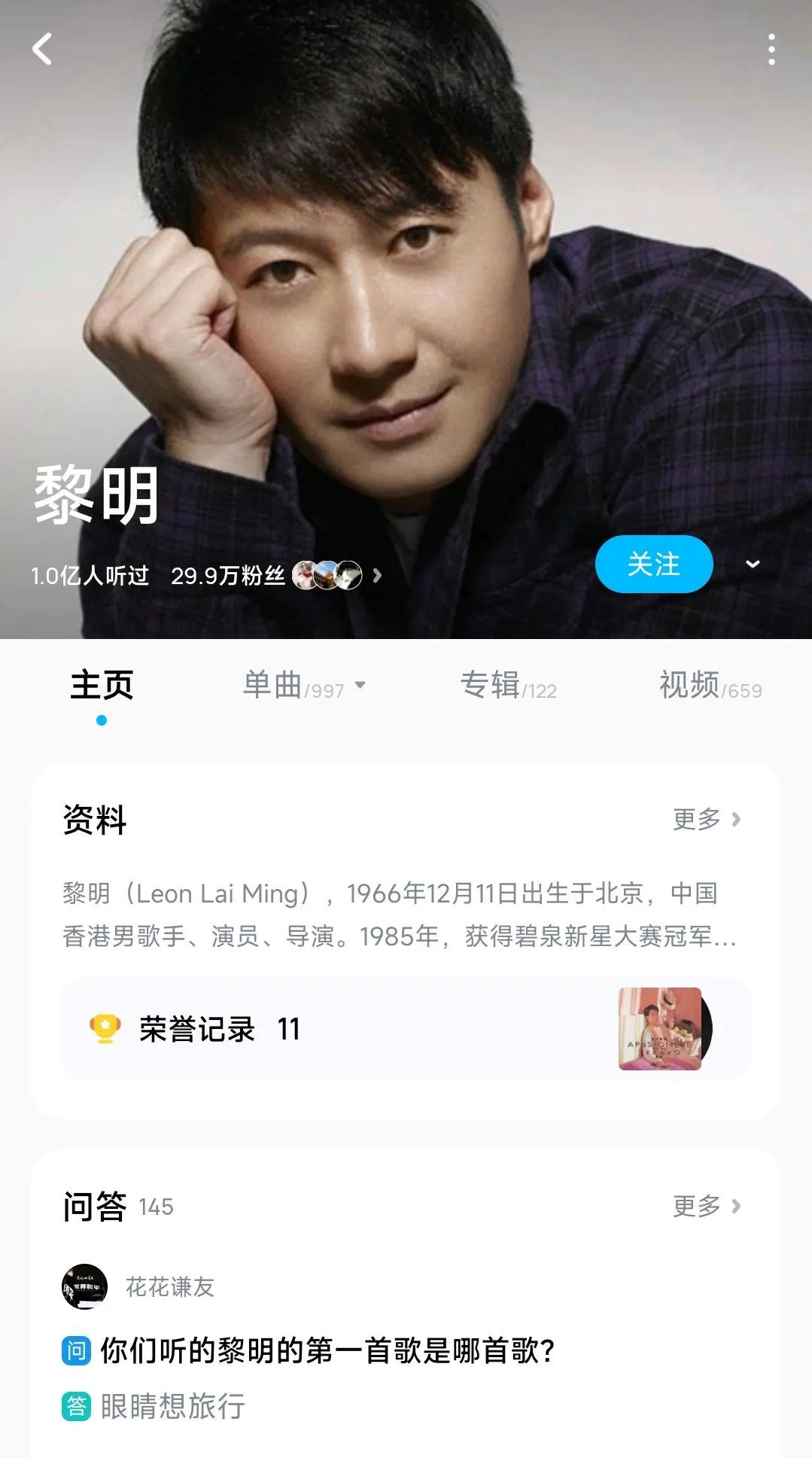Open the sort dropdown next to 单曲/997
Viewport: 812px width, 1458px height.
pos(360,686)
